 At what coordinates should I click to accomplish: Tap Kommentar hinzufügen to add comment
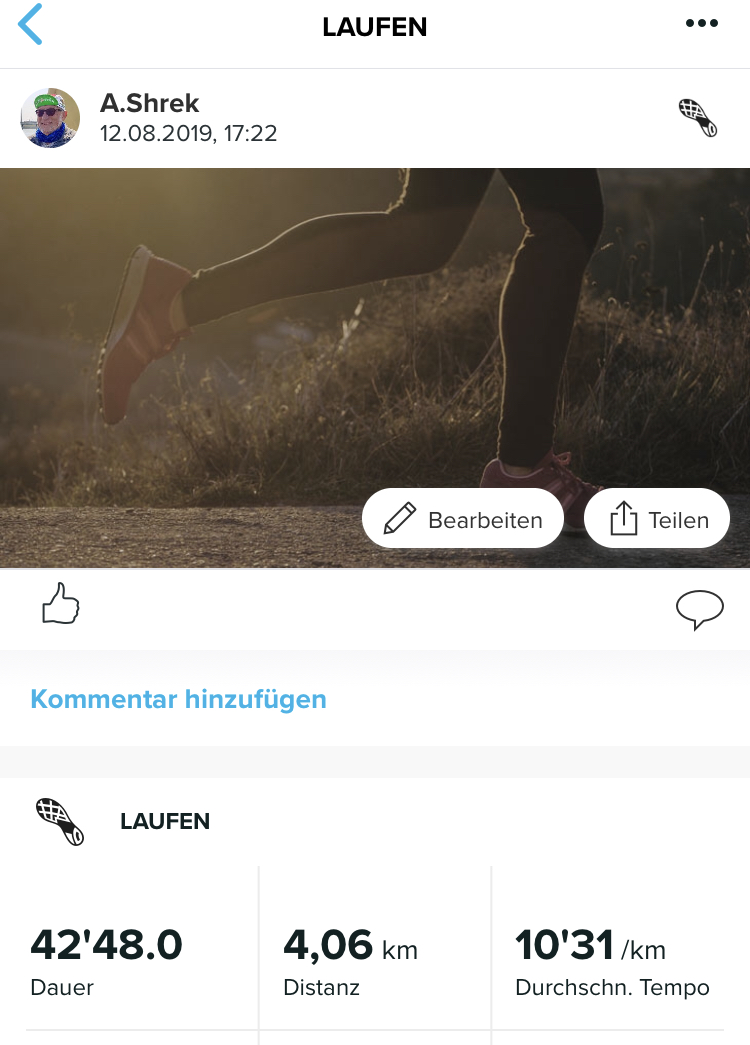click(178, 698)
